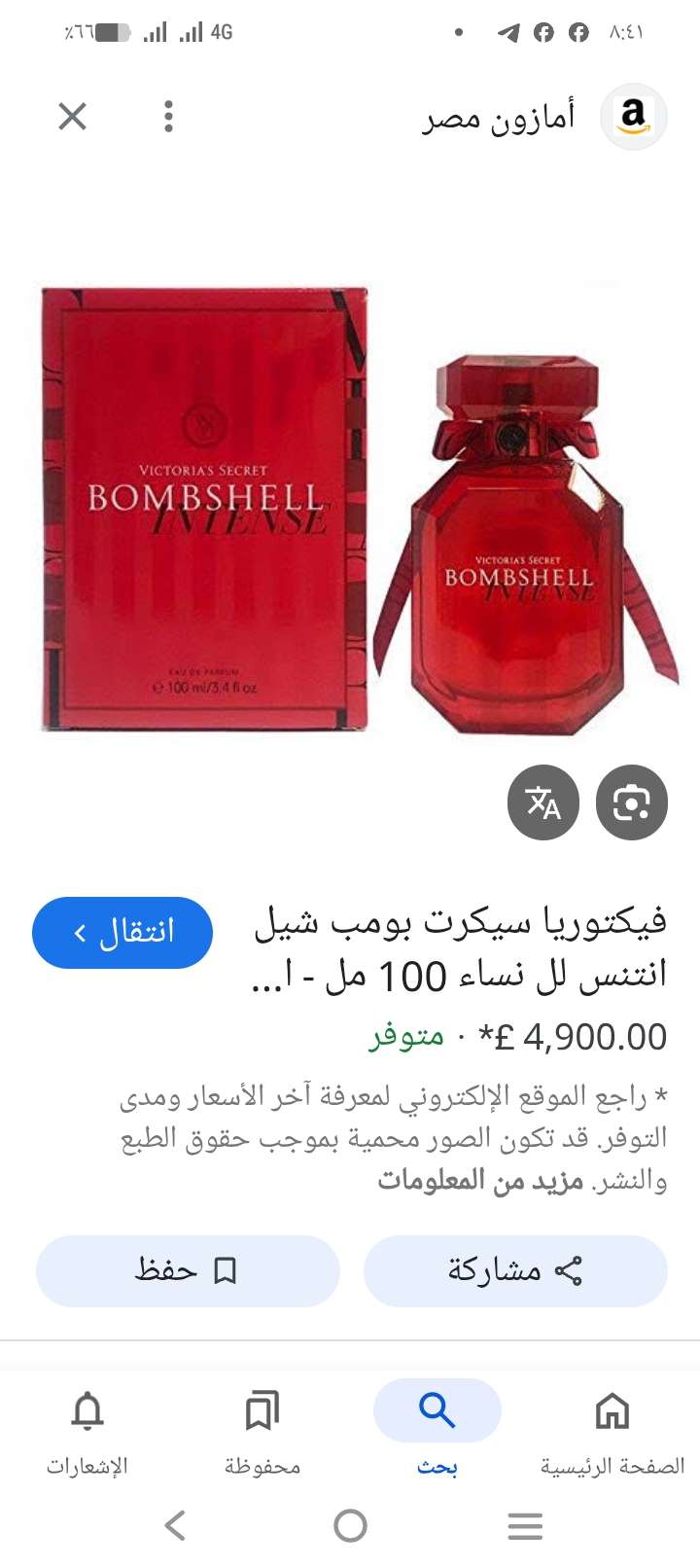The height and width of the screenshot is (1568, 700).
Task: Save the image with حفظ
Action: click(188, 1270)
